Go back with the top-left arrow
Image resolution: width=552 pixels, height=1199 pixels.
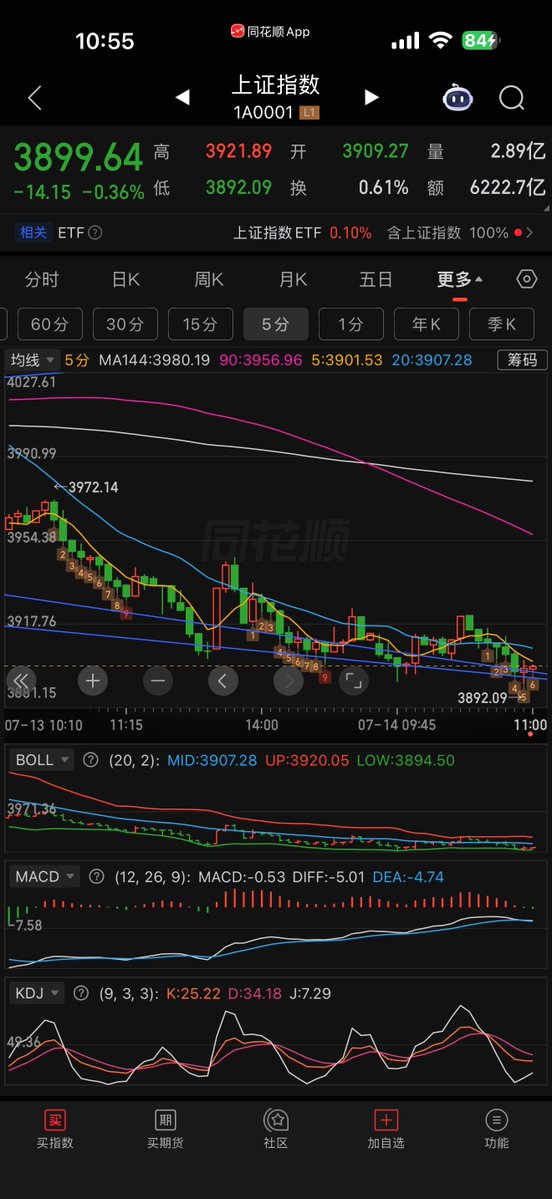pos(34,98)
